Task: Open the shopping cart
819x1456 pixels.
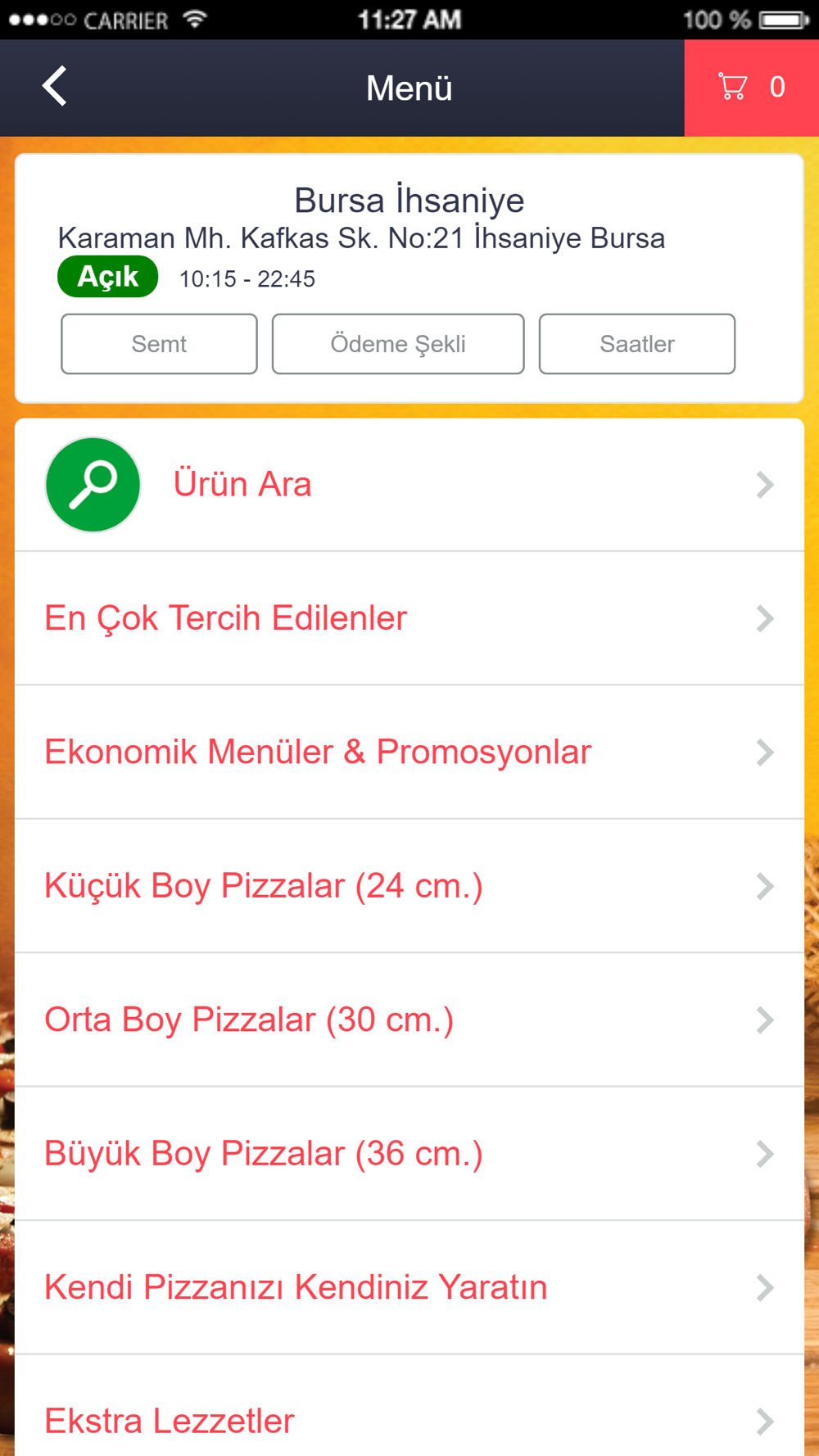Action: 751,88
